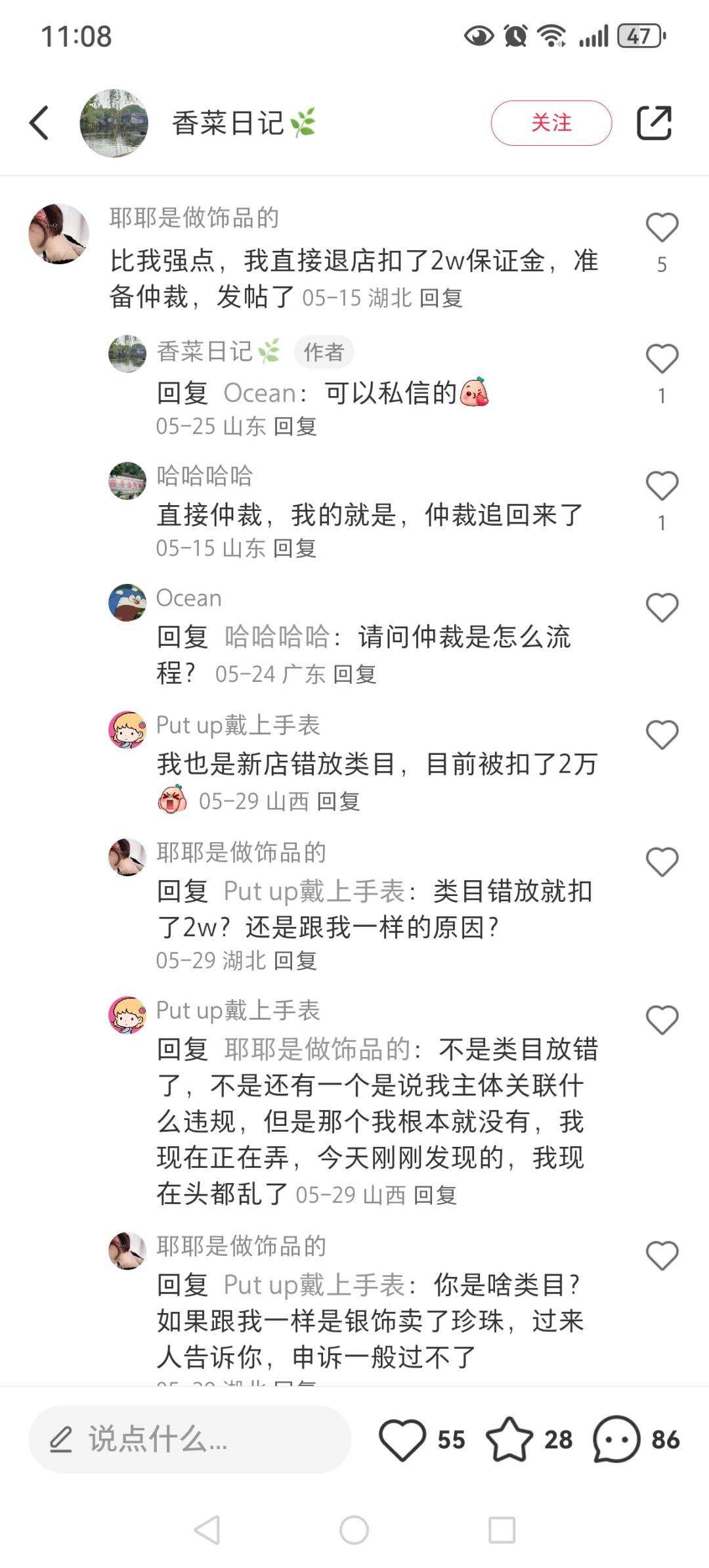Go back using the top-left arrow
The image size is (709, 1568).
tap(39, 123)
